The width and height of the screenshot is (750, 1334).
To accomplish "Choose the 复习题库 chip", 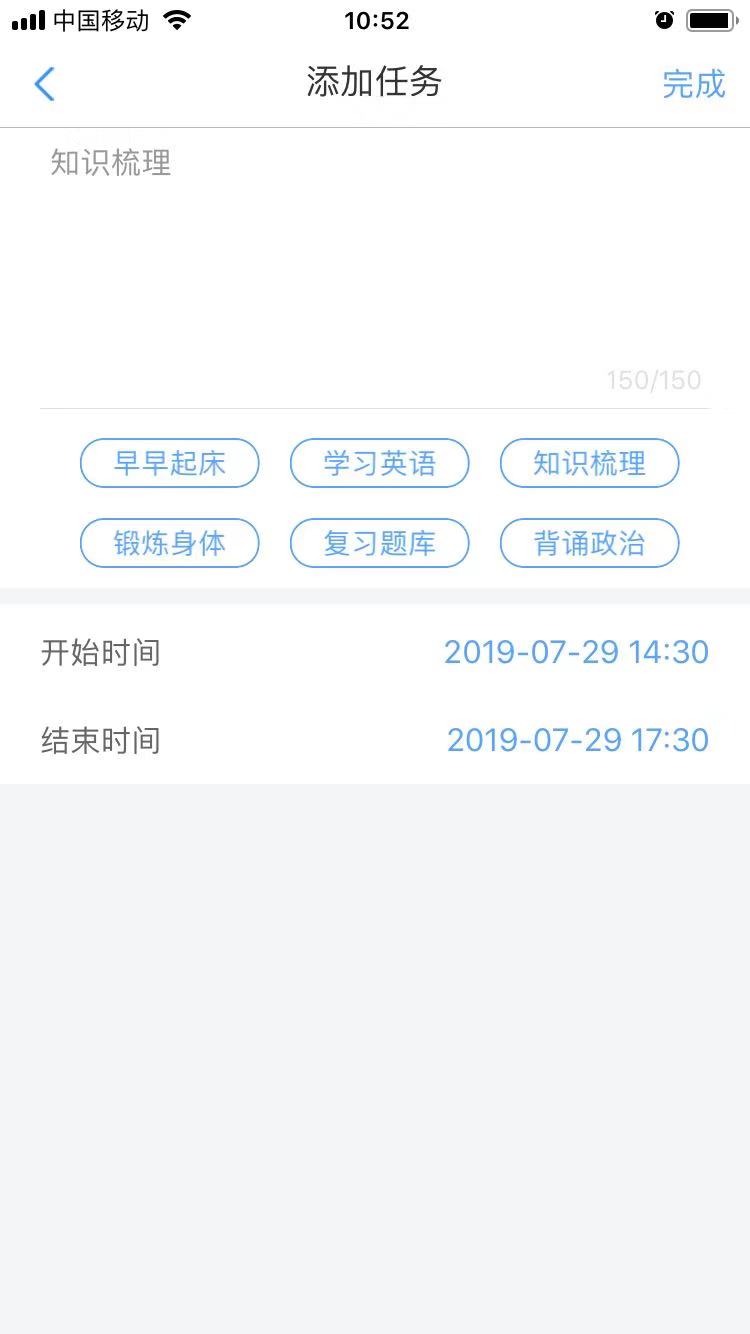I will pyautogui.click(x=379, y=543).
